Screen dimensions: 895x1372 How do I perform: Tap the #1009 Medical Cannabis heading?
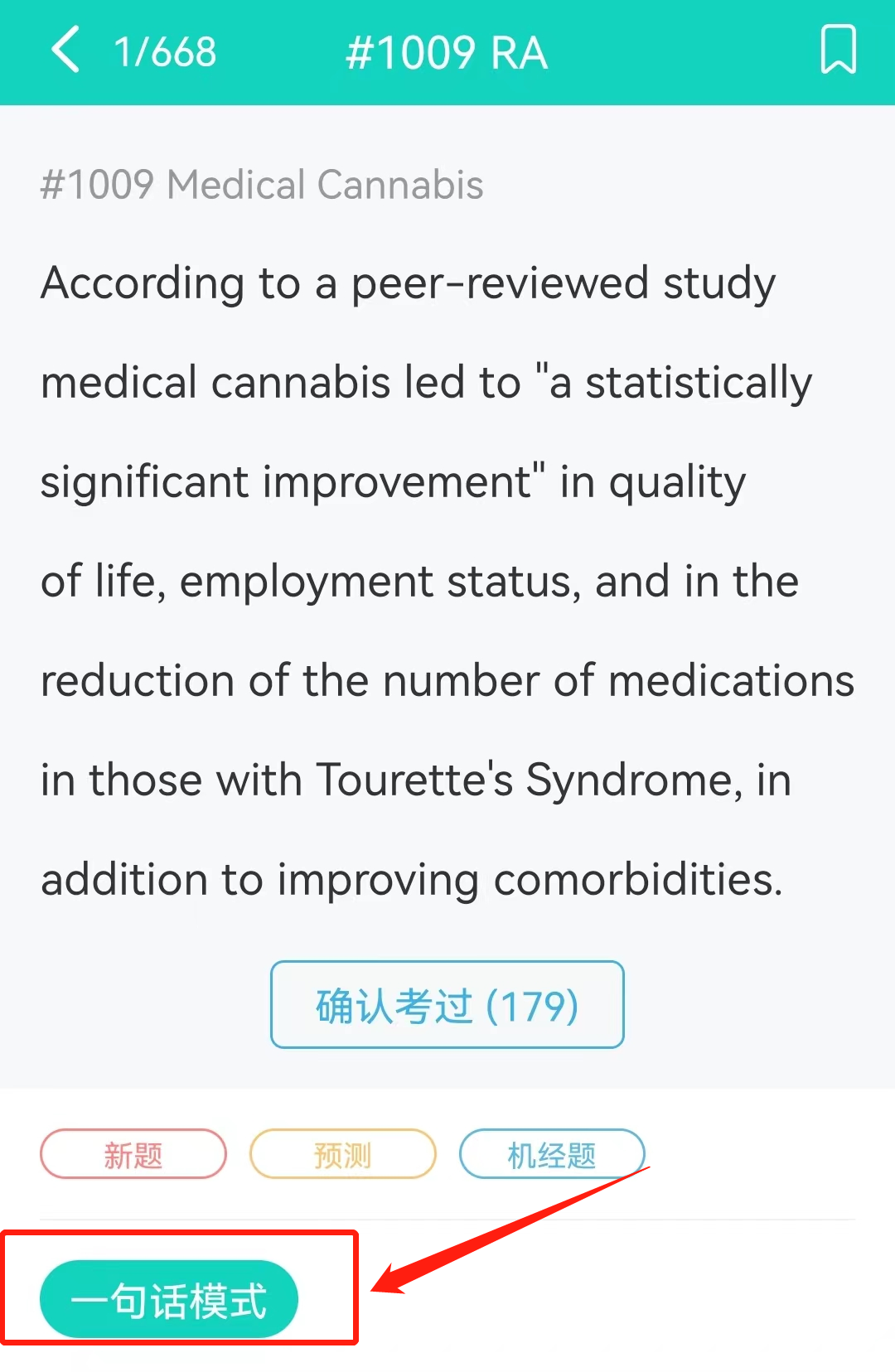pyautogui.click(x=261, y=184)
